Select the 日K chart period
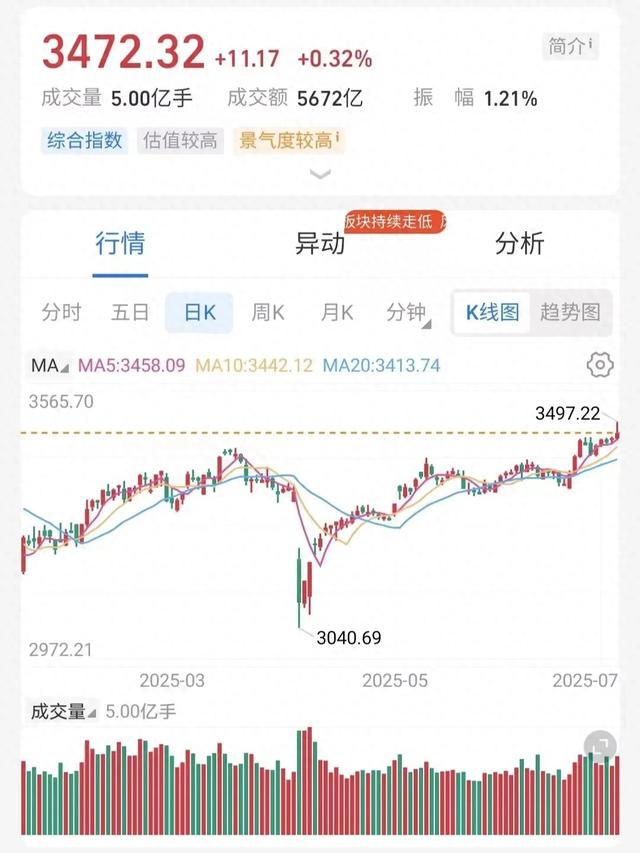640x853 pixels. pos(199,312)
